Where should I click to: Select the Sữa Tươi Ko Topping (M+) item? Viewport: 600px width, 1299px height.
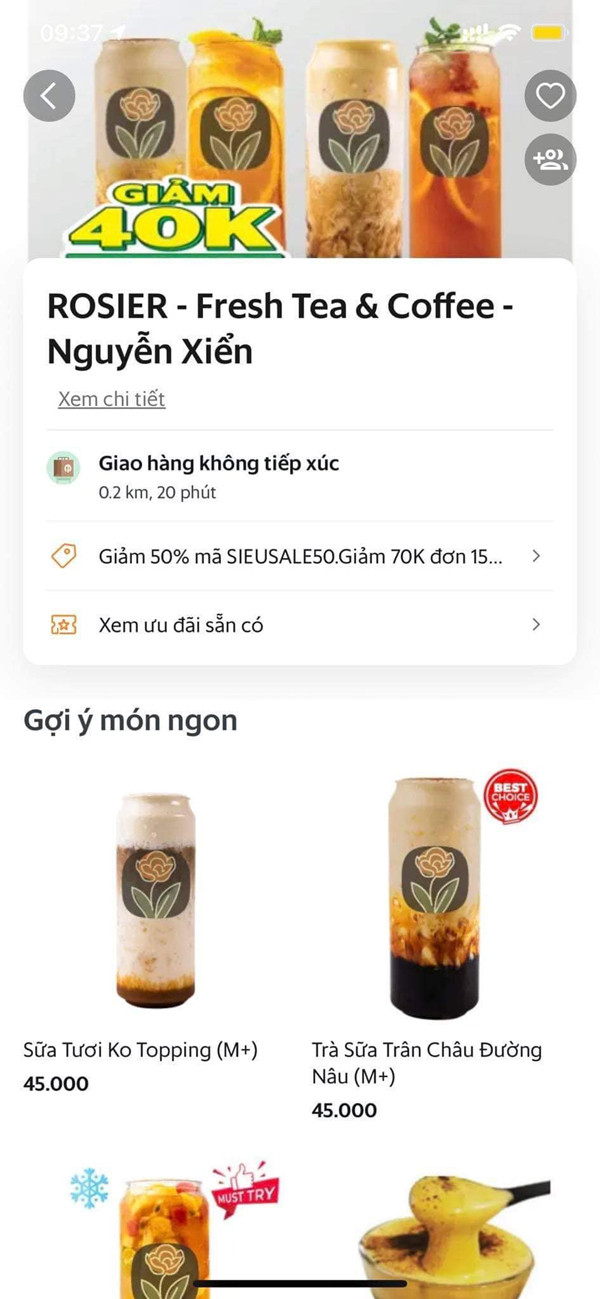[155, 900]
